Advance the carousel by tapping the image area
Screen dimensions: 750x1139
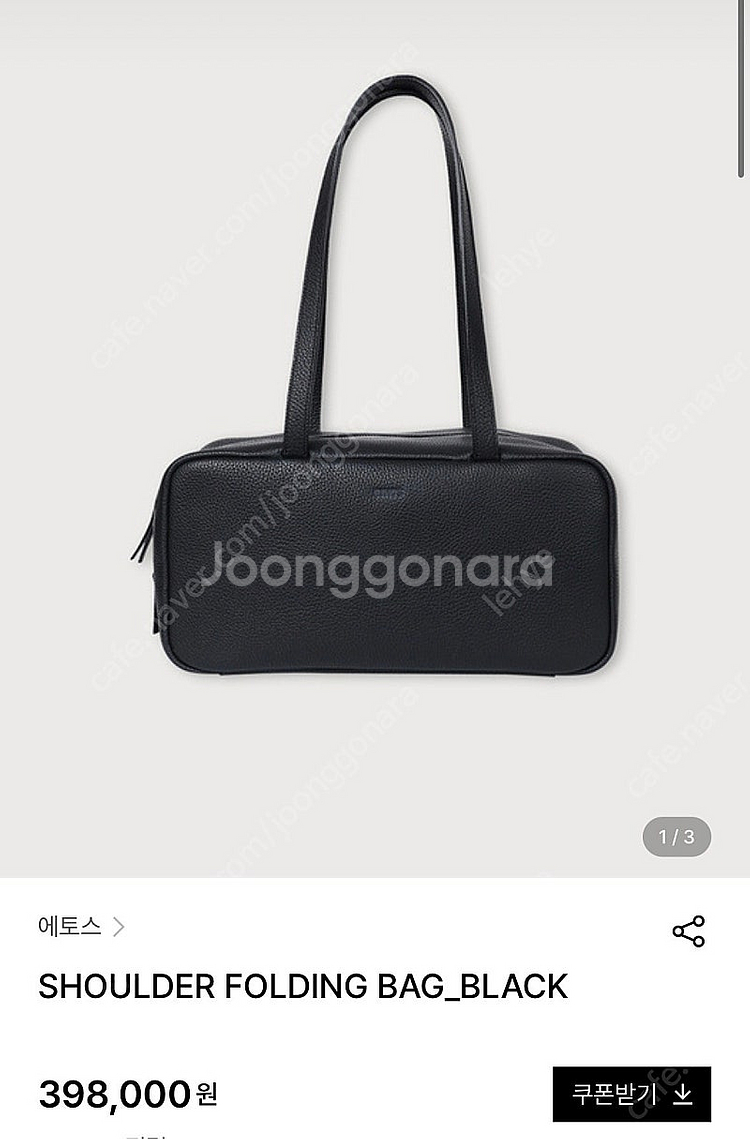375,430
